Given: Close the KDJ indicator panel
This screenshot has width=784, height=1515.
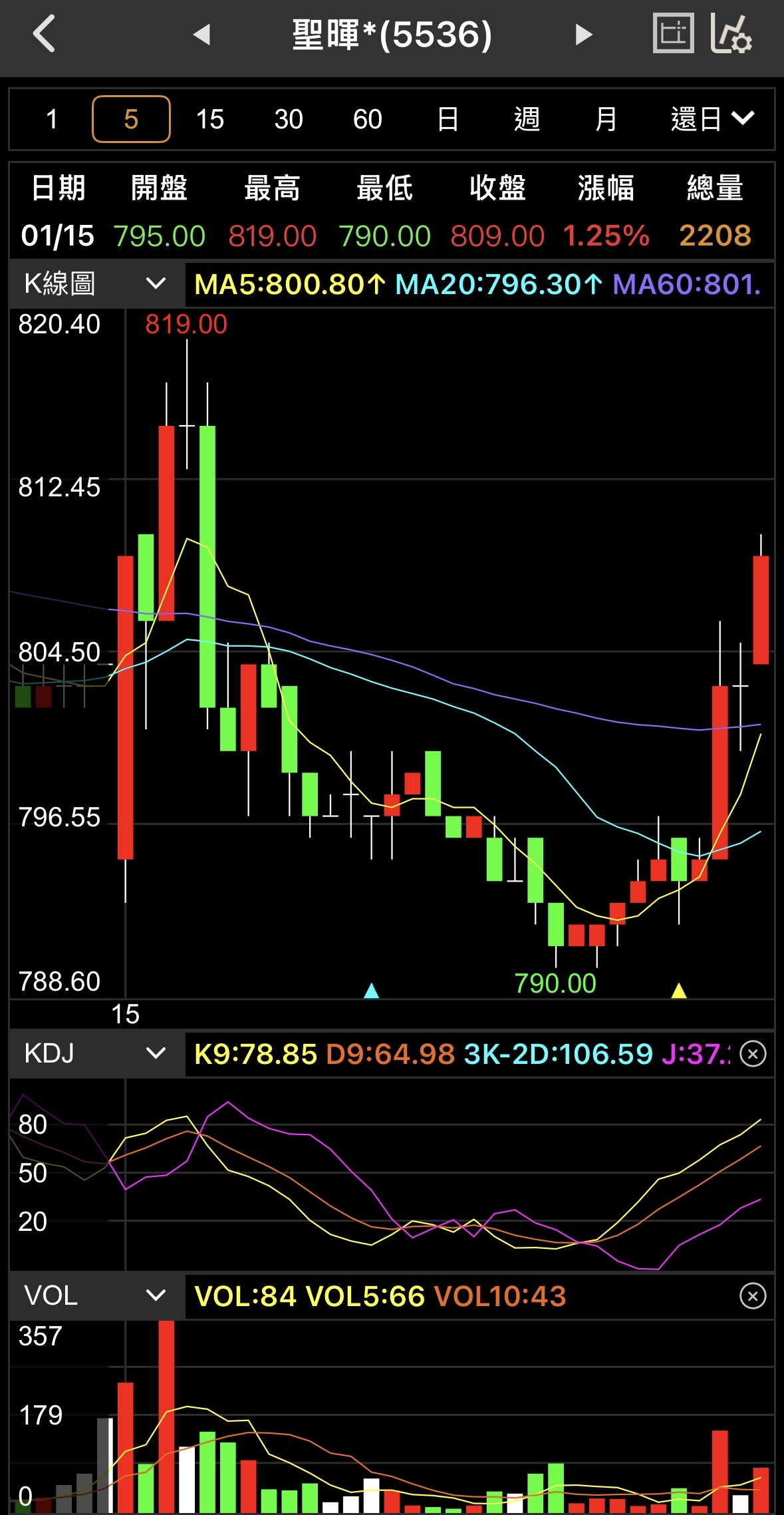Looking at the screenshot, I should click(753, 1054).
